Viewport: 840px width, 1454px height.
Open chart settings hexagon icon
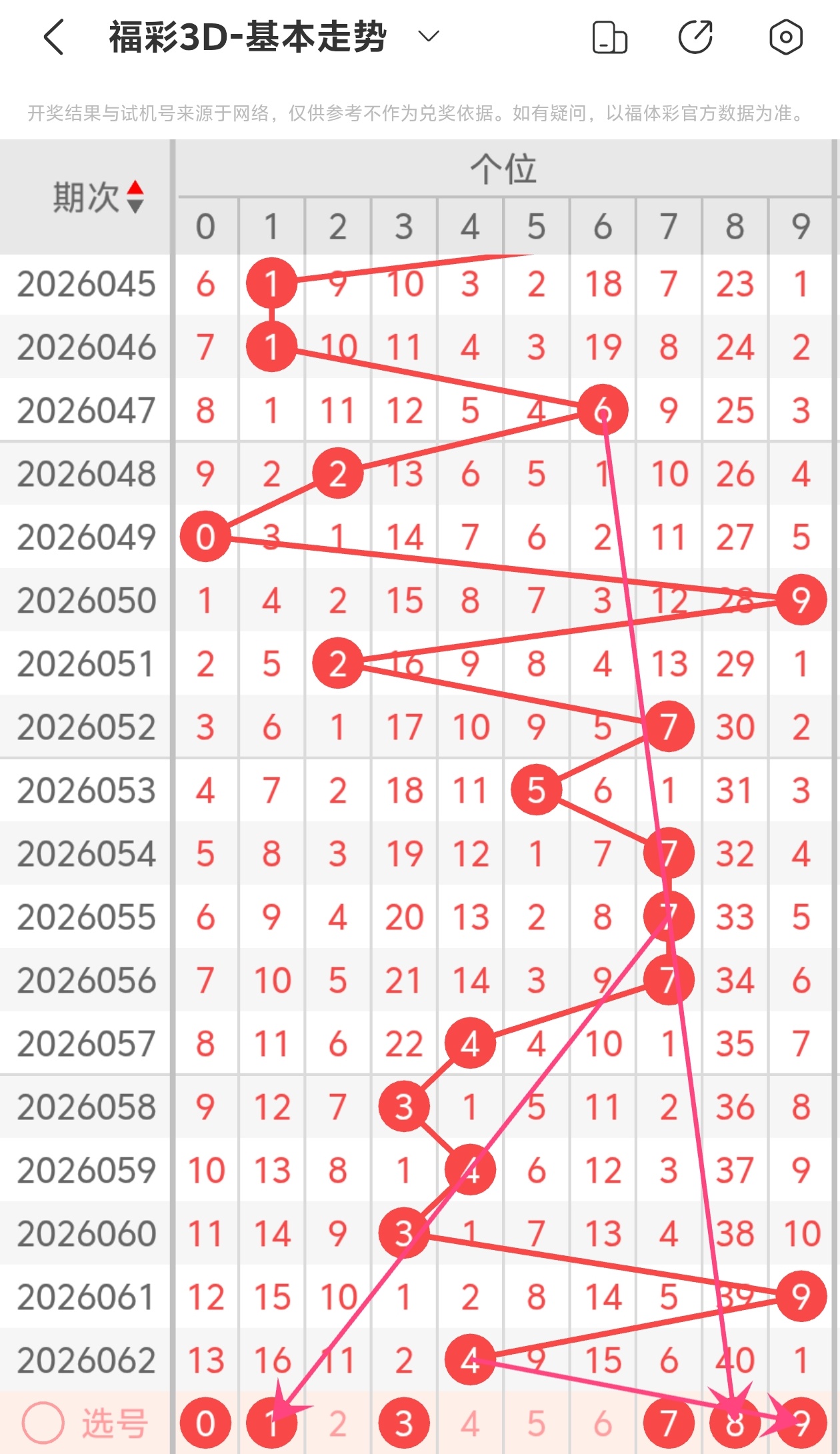[x=785, y=37]
